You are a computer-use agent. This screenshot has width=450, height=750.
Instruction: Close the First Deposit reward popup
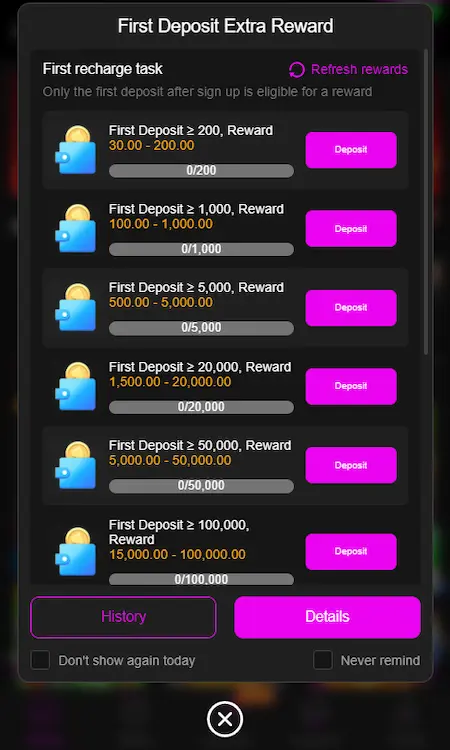(x=225, y=719)
